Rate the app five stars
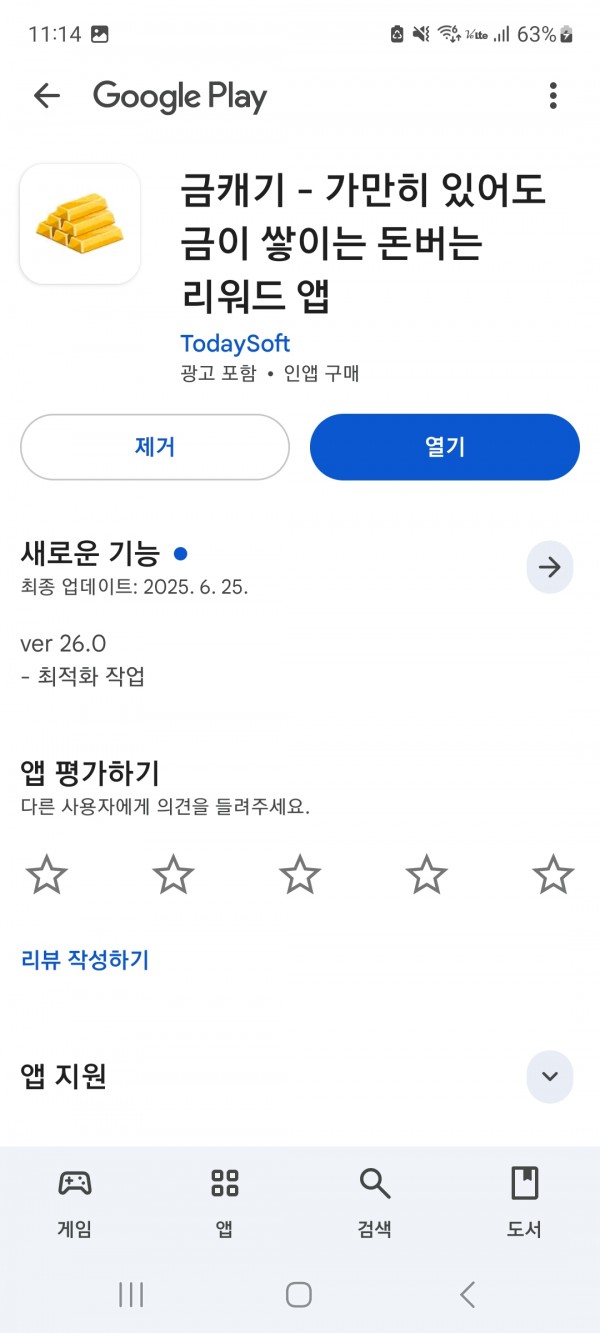This screenshot has height=1333, width=600. pos(553,875)
